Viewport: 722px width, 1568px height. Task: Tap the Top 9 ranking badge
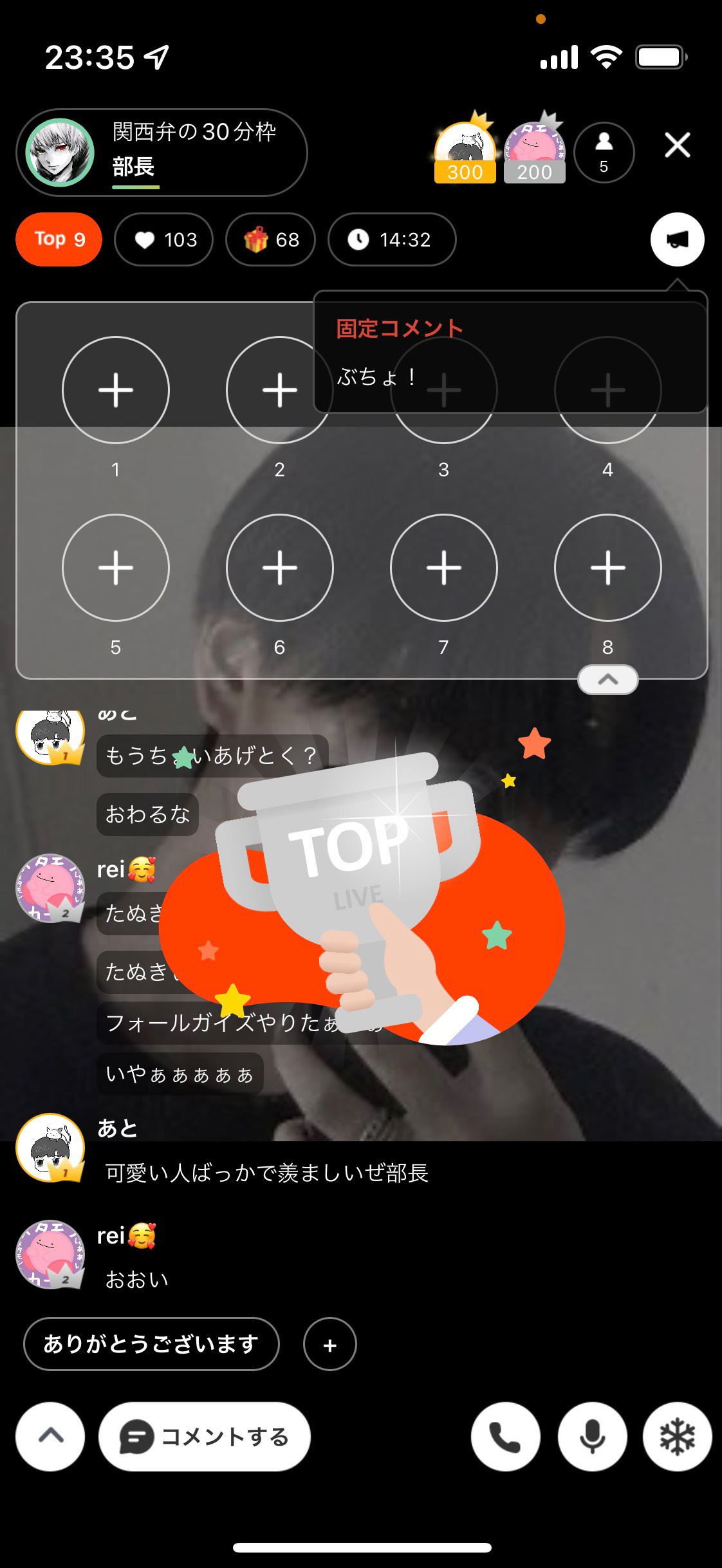58,239
